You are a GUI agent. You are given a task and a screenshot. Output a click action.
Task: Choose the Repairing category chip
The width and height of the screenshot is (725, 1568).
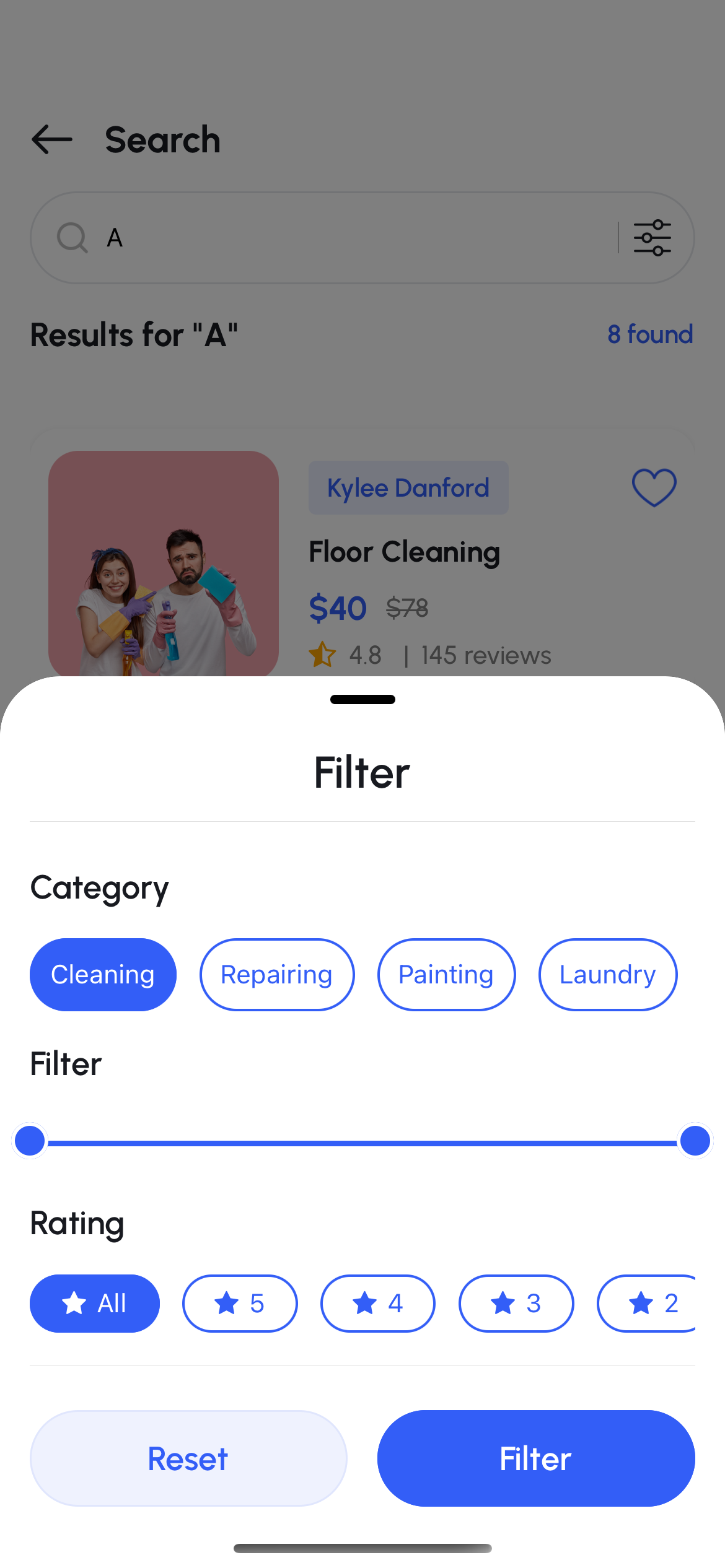tap(277, 975)
